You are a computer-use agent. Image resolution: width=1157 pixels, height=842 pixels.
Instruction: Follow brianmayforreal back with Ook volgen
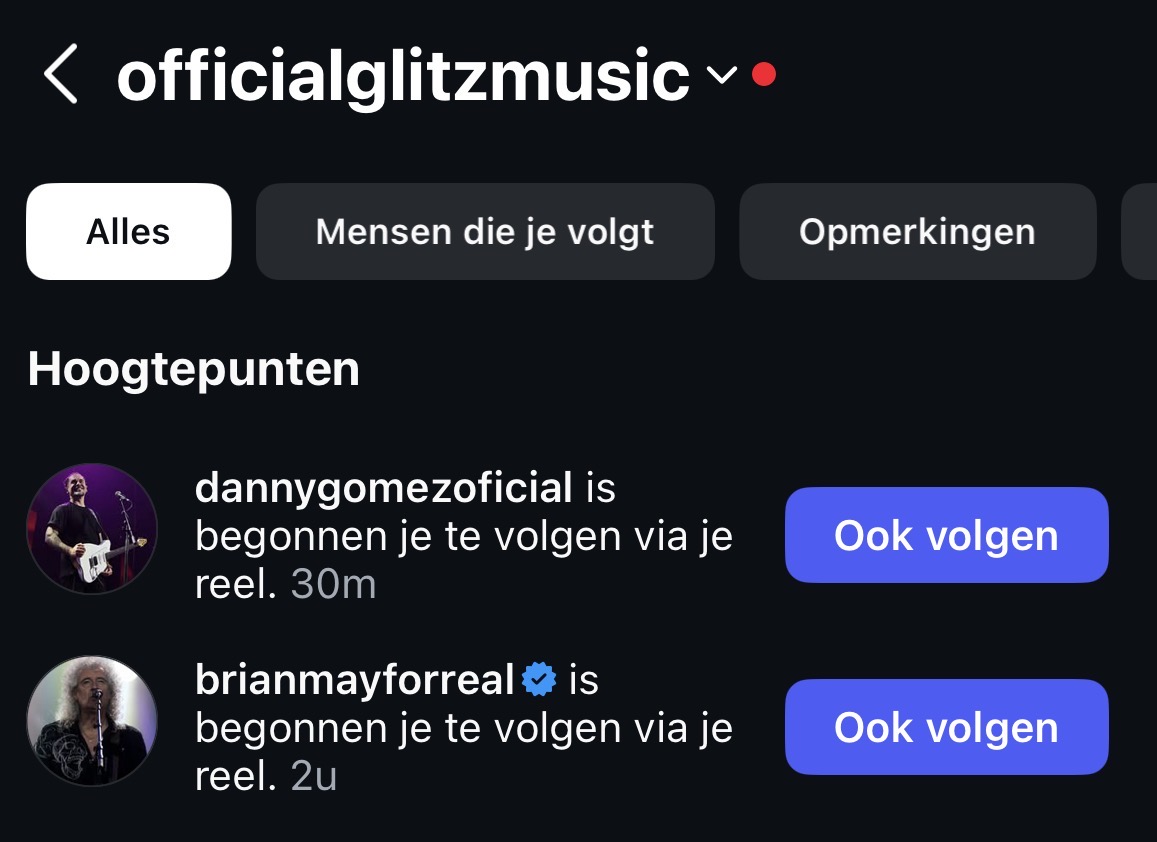click(x=946, y=727)
